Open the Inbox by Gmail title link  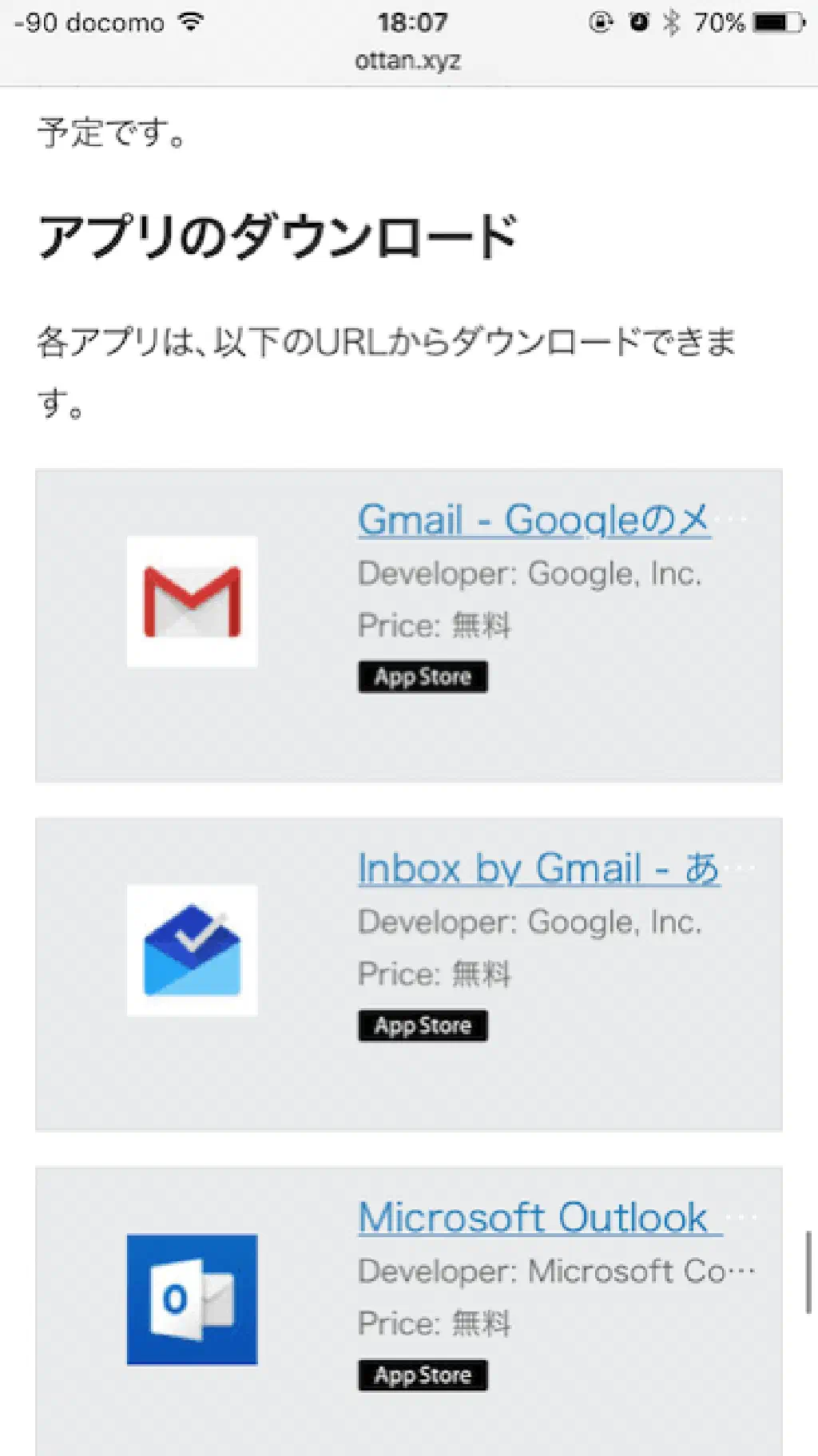click(538, 869)
